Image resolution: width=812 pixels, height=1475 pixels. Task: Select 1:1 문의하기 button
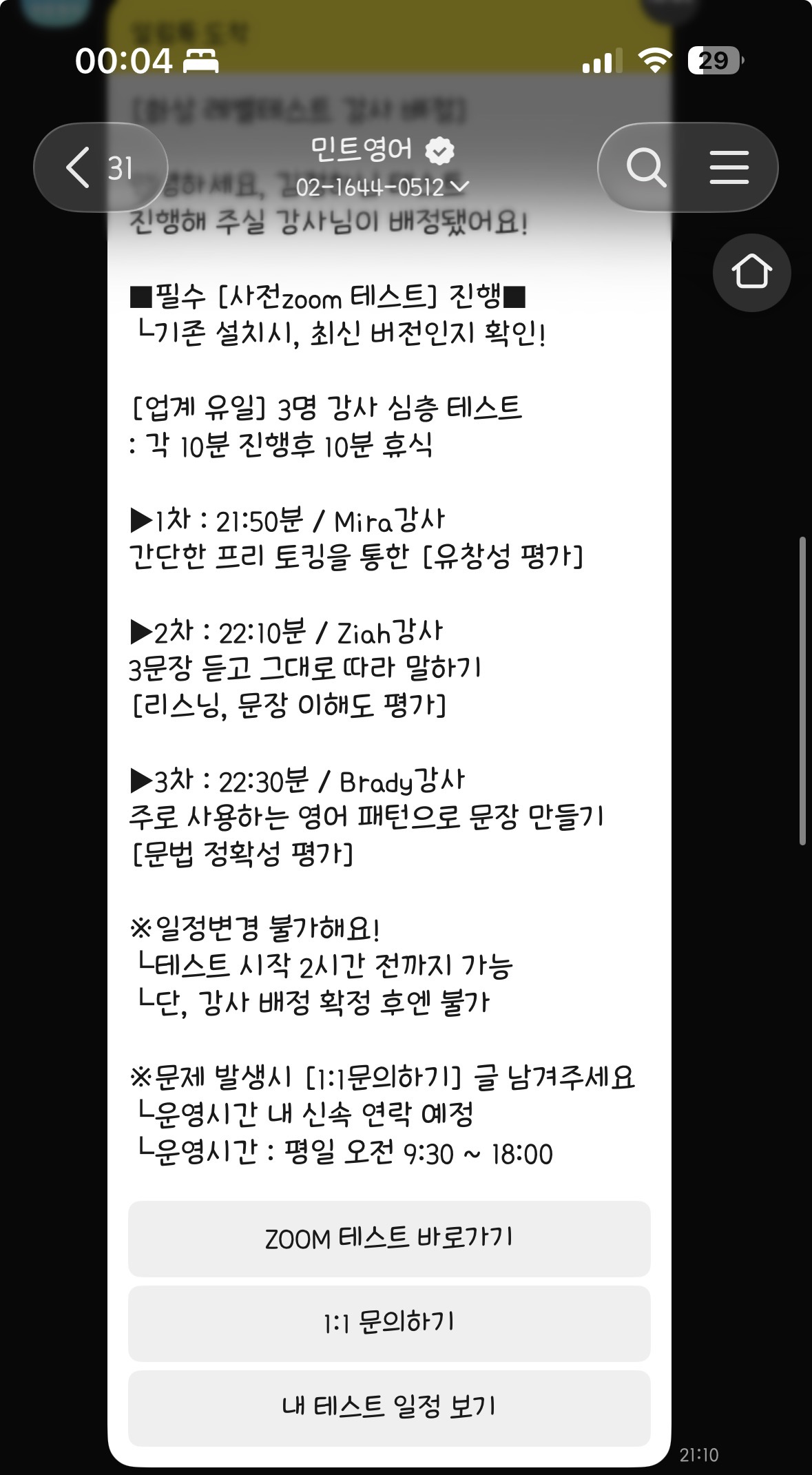point(389,1323)
